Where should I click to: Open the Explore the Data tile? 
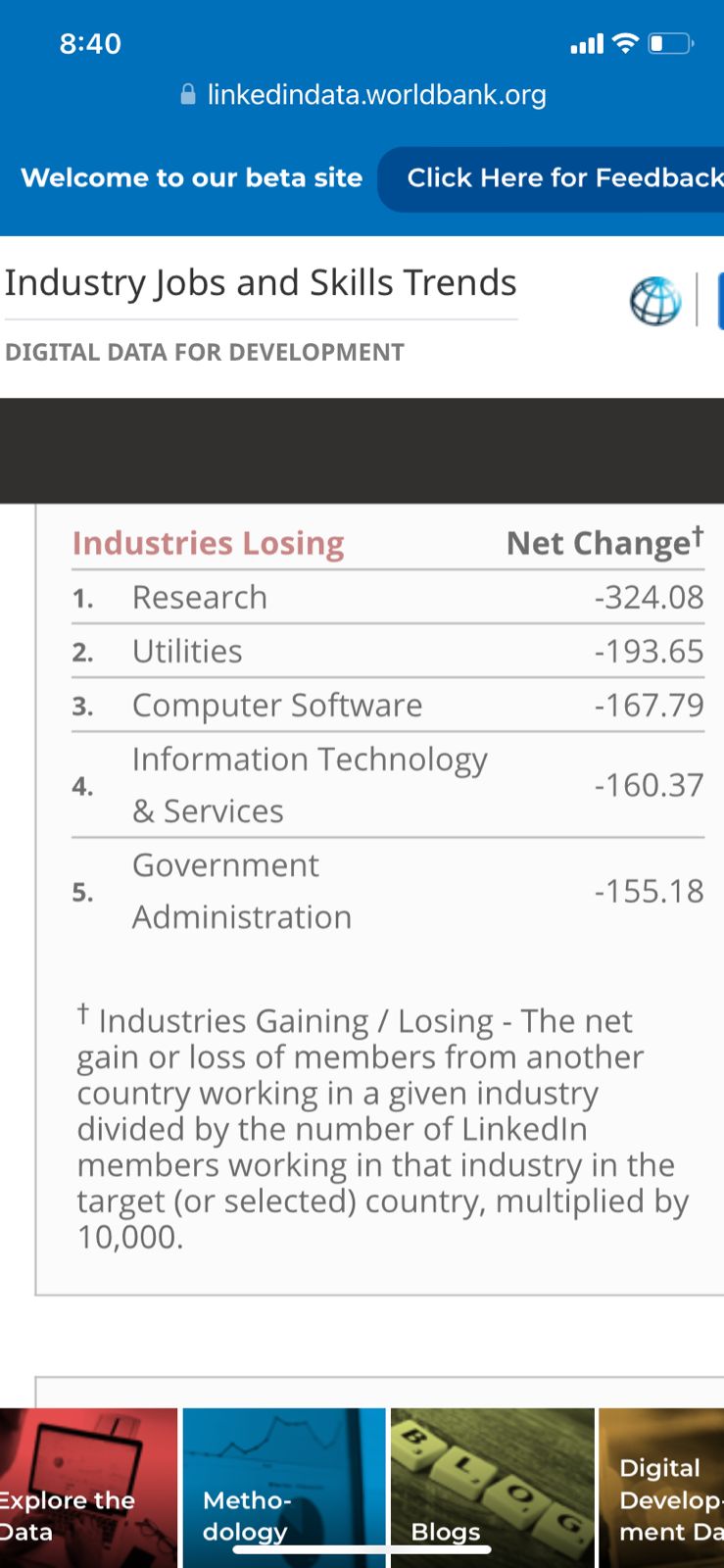[86, 1486]
